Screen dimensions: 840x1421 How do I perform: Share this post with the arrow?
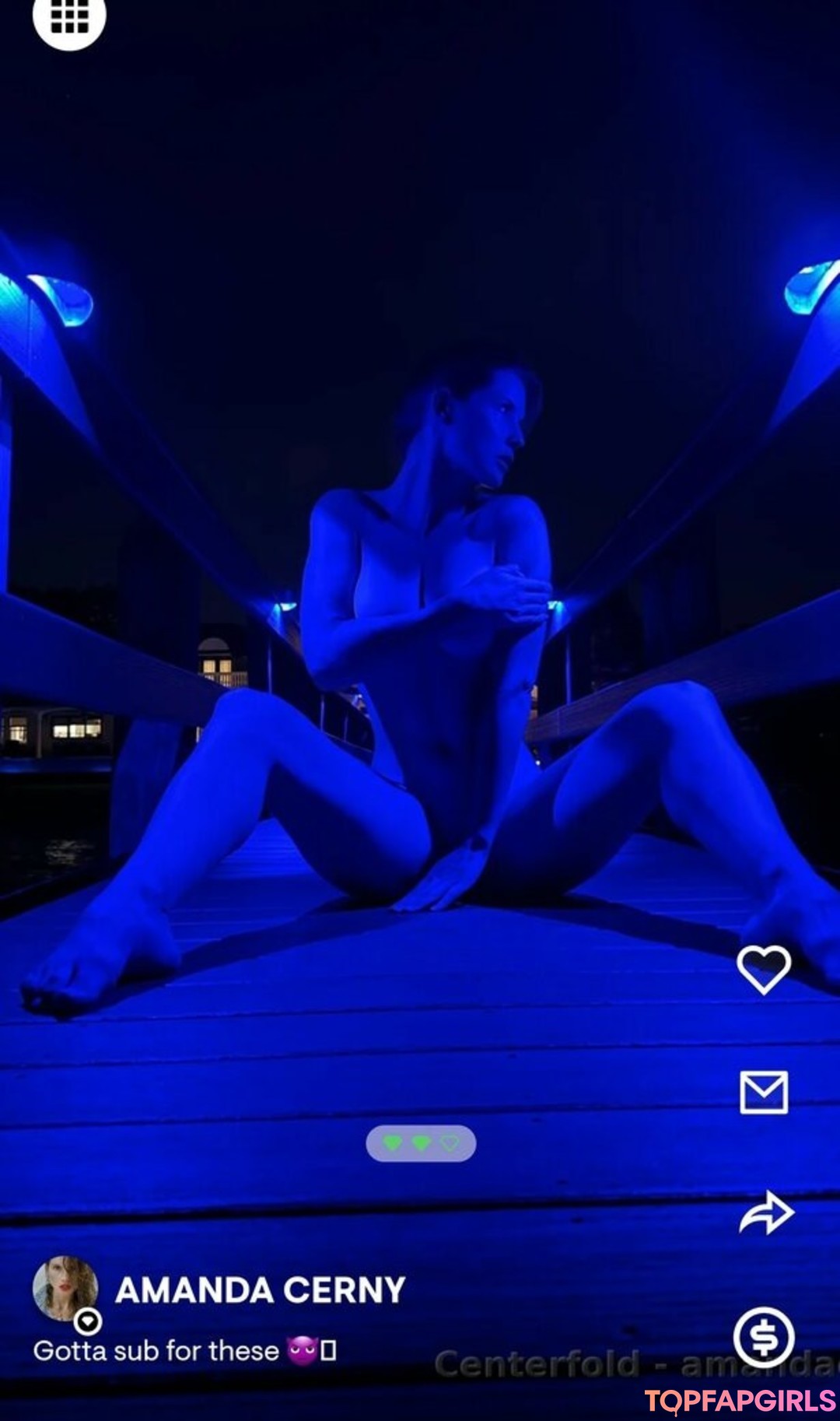tap(766, 1212)
